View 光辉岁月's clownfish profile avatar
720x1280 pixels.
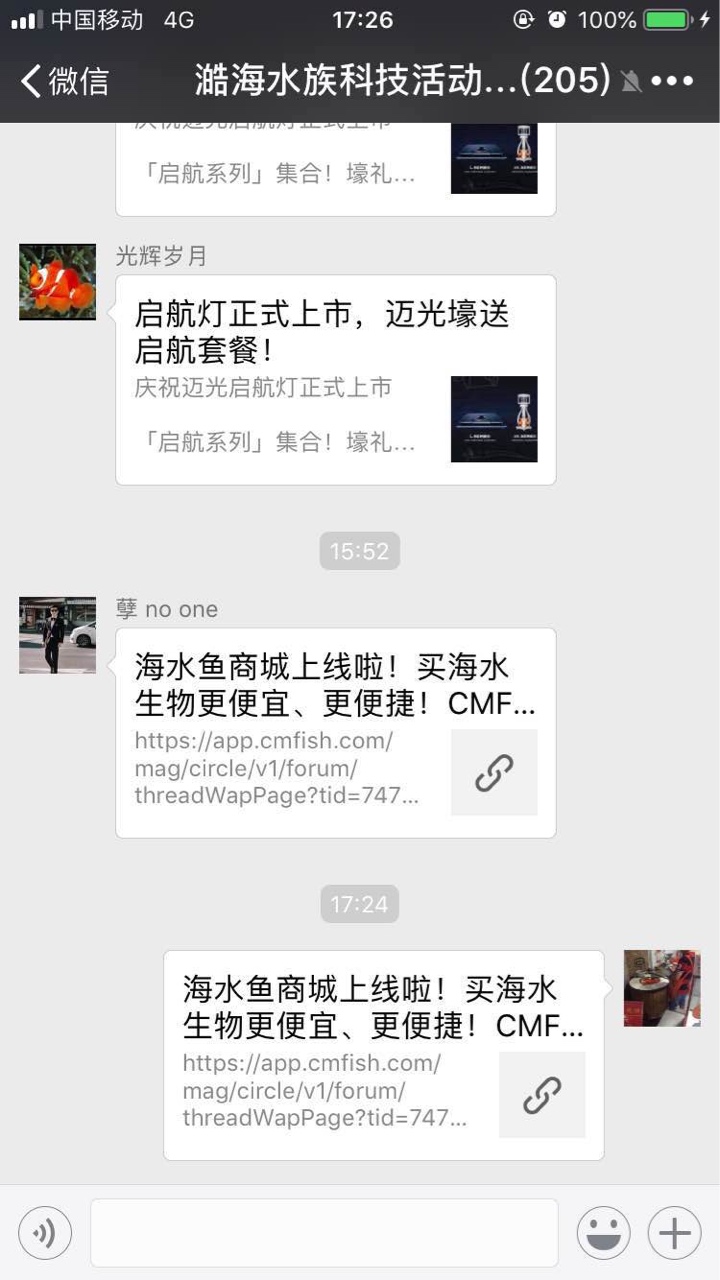[57, 281]
